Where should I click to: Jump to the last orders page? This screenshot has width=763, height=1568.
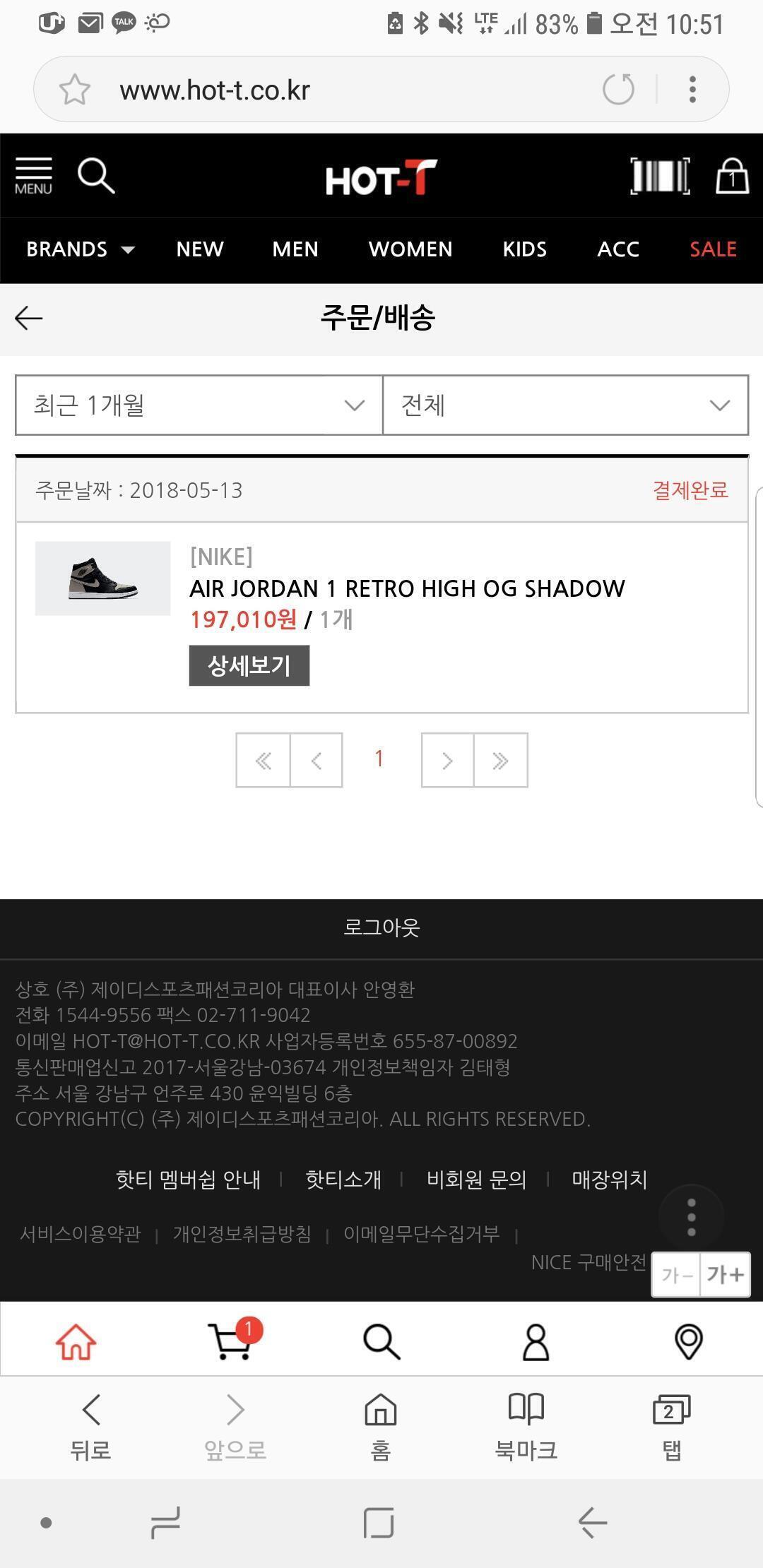(500, 760)
